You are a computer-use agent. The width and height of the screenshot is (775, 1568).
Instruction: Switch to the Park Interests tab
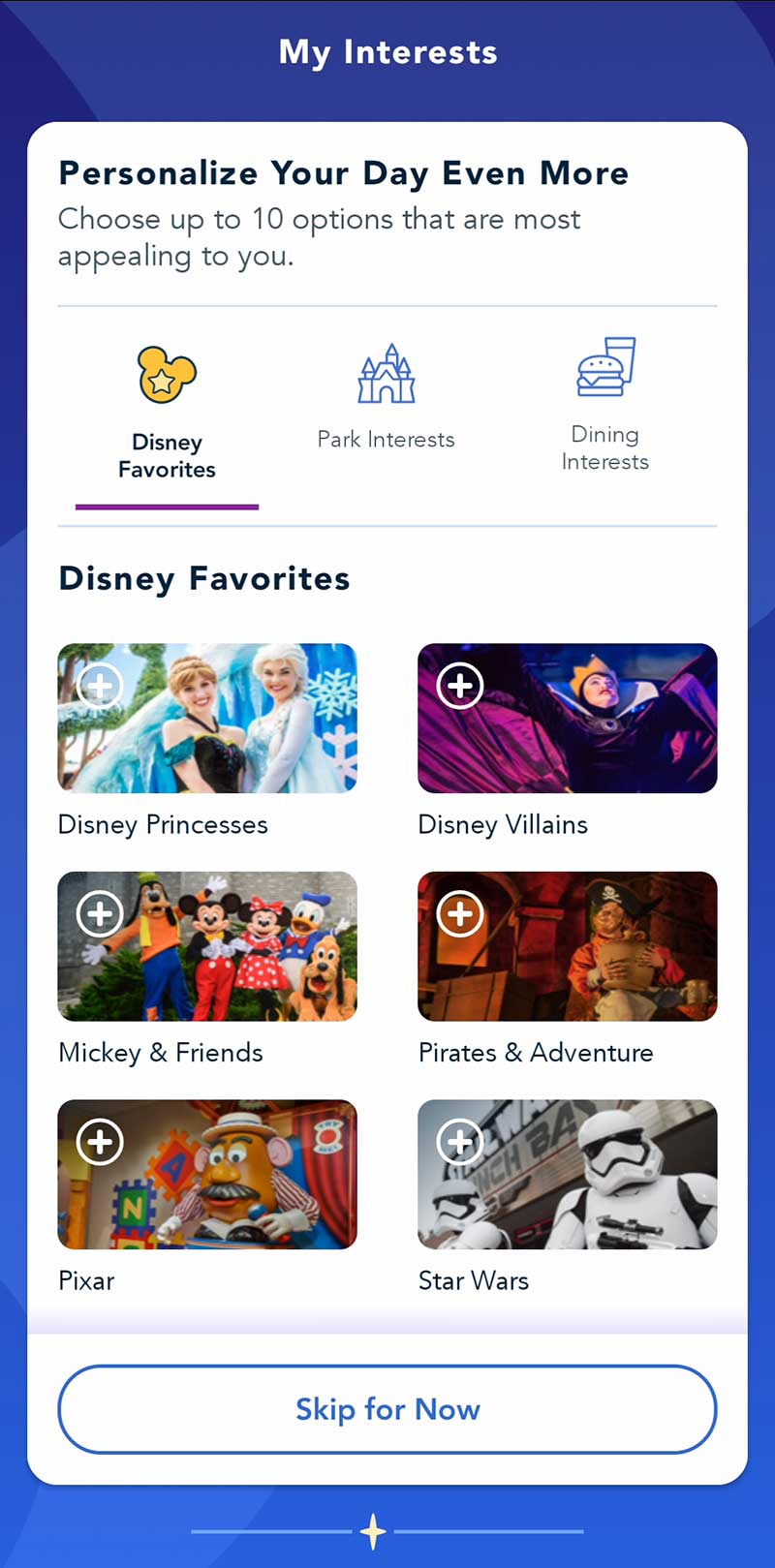(x=386, y=398)
